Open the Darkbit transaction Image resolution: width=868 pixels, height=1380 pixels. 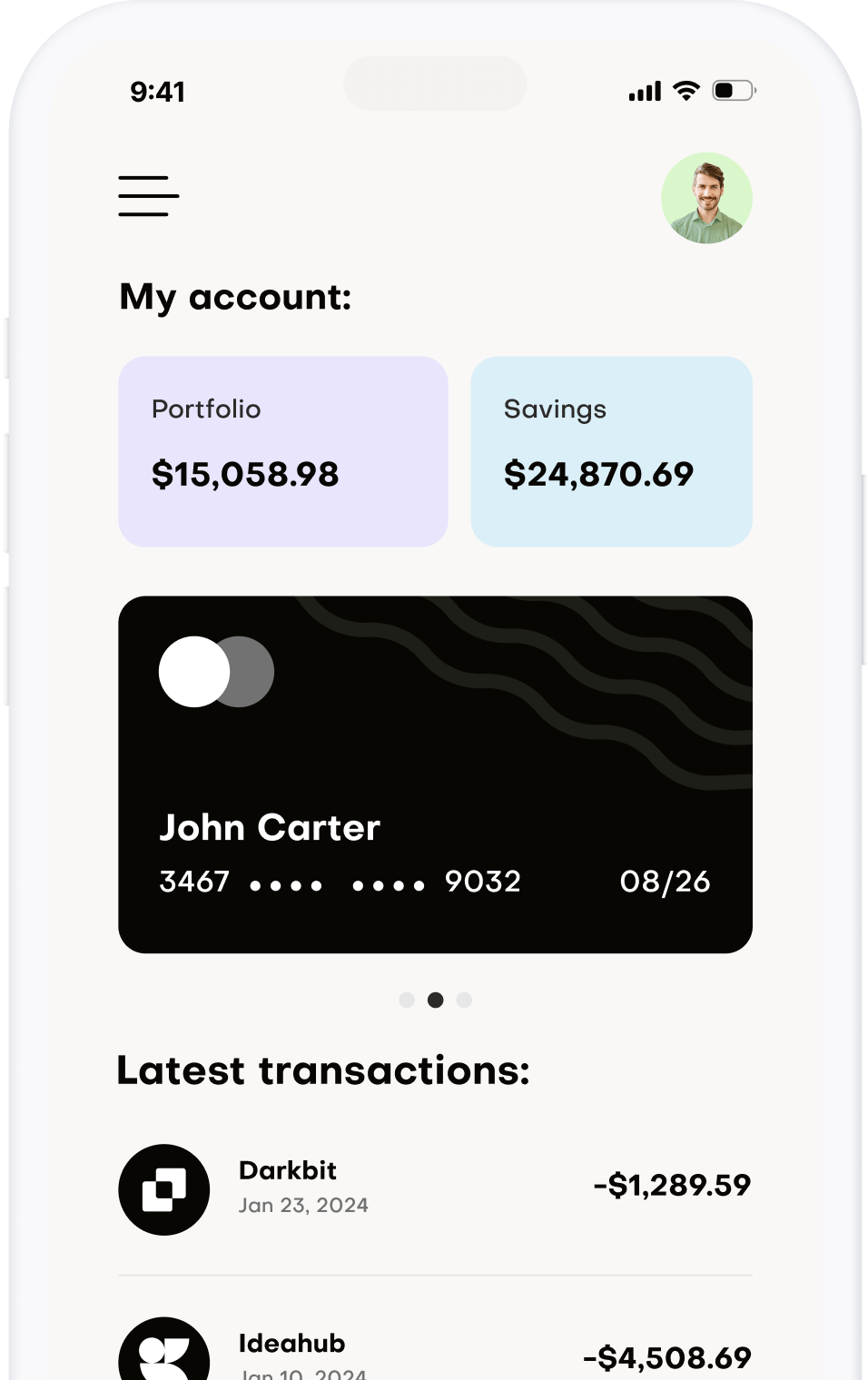[435, 1188]
